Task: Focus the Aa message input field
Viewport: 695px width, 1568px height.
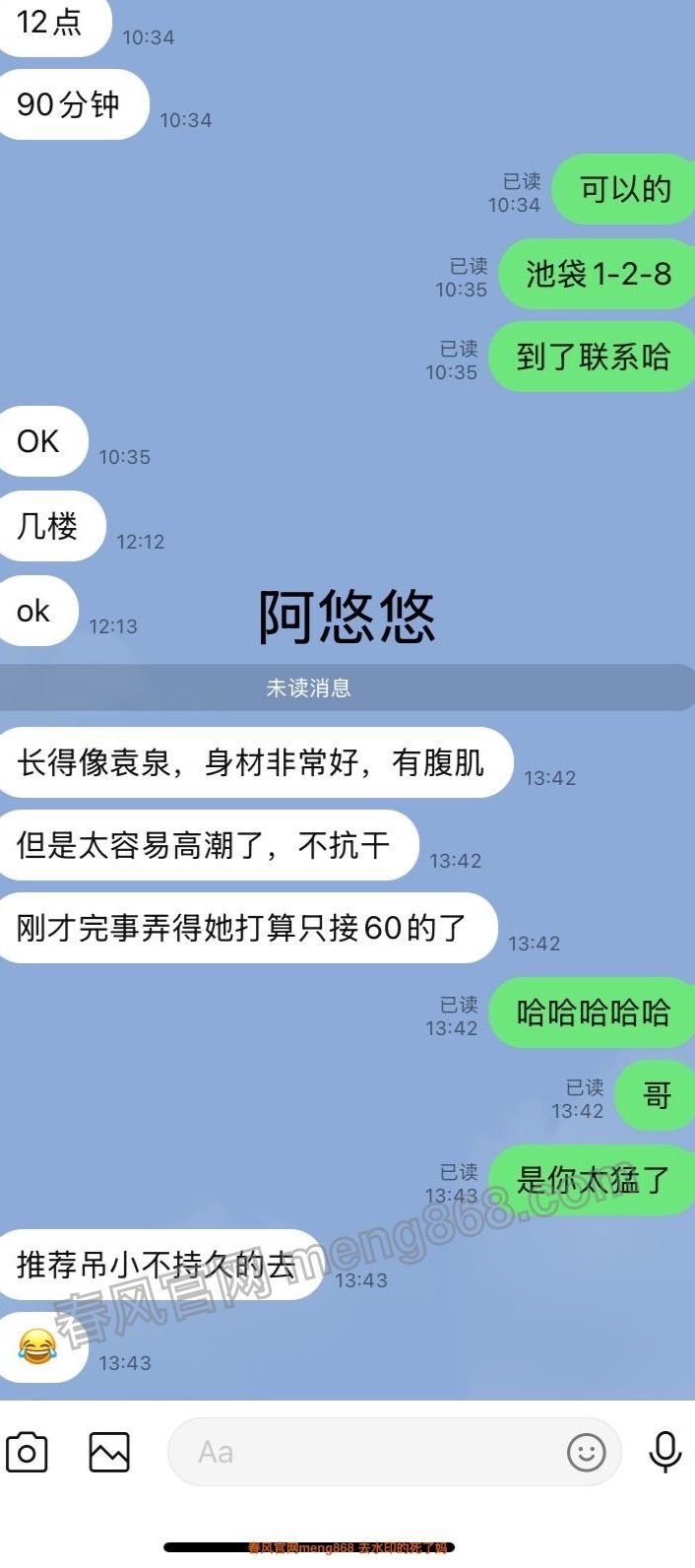Action: (364, 1452)
